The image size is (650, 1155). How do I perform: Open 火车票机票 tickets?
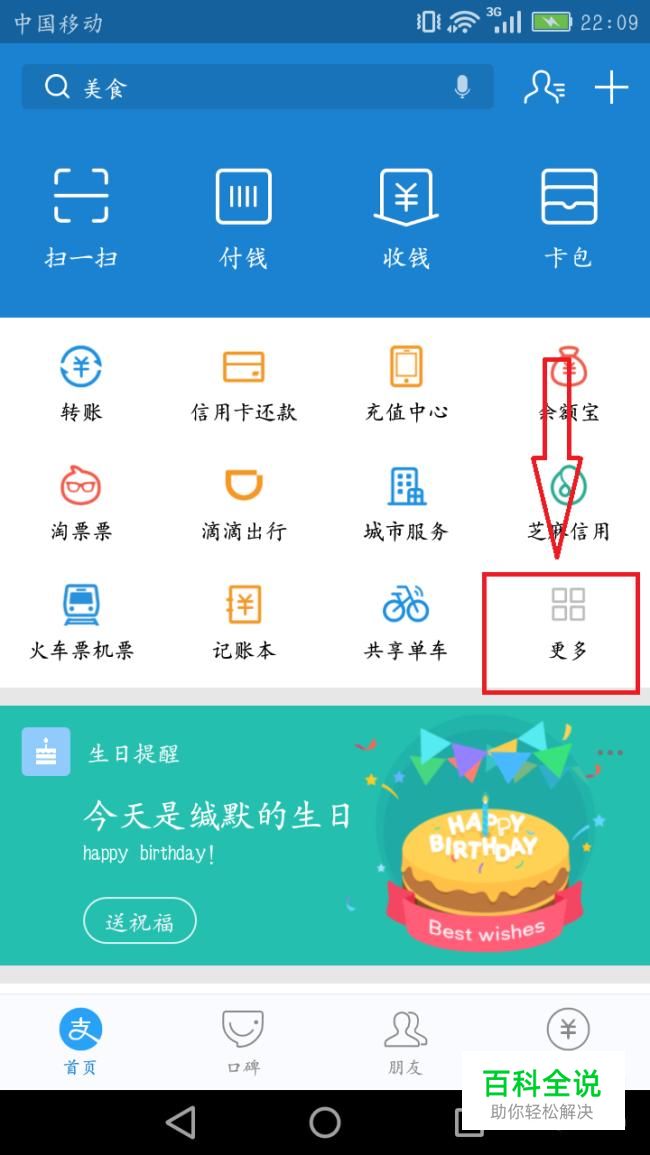[81, 622]
